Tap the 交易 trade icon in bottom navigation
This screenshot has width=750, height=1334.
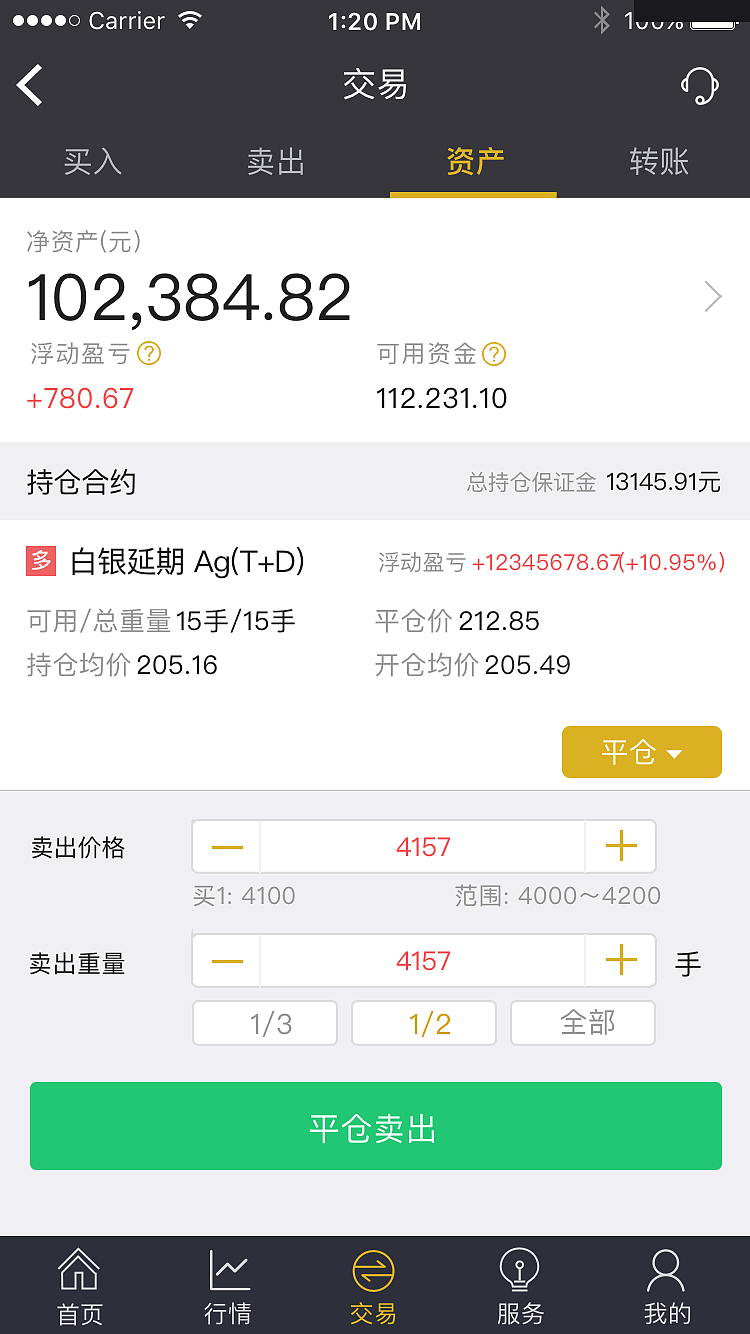click(x=375, y=1285)
